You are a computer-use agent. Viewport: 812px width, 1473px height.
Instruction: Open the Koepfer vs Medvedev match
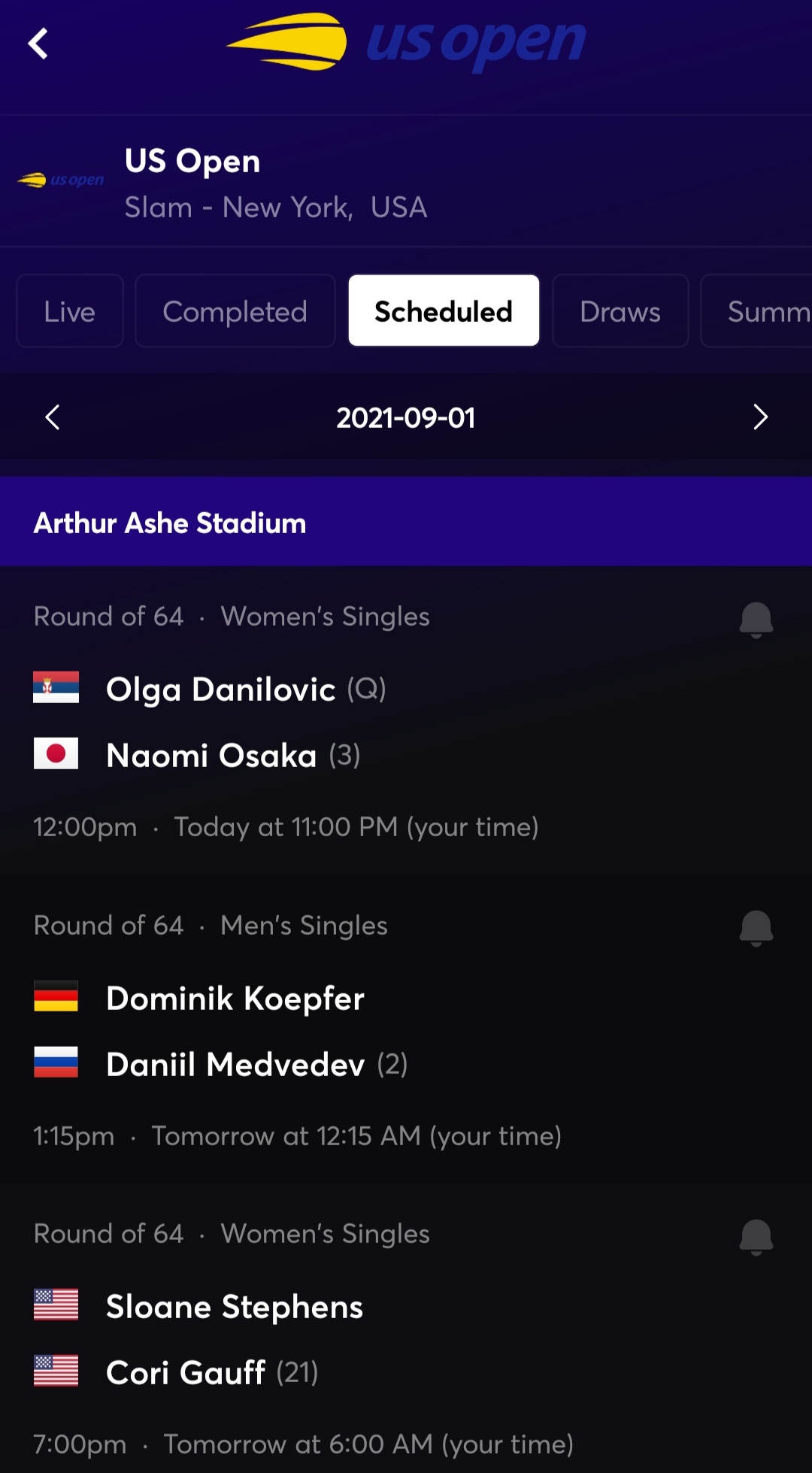406,1029
